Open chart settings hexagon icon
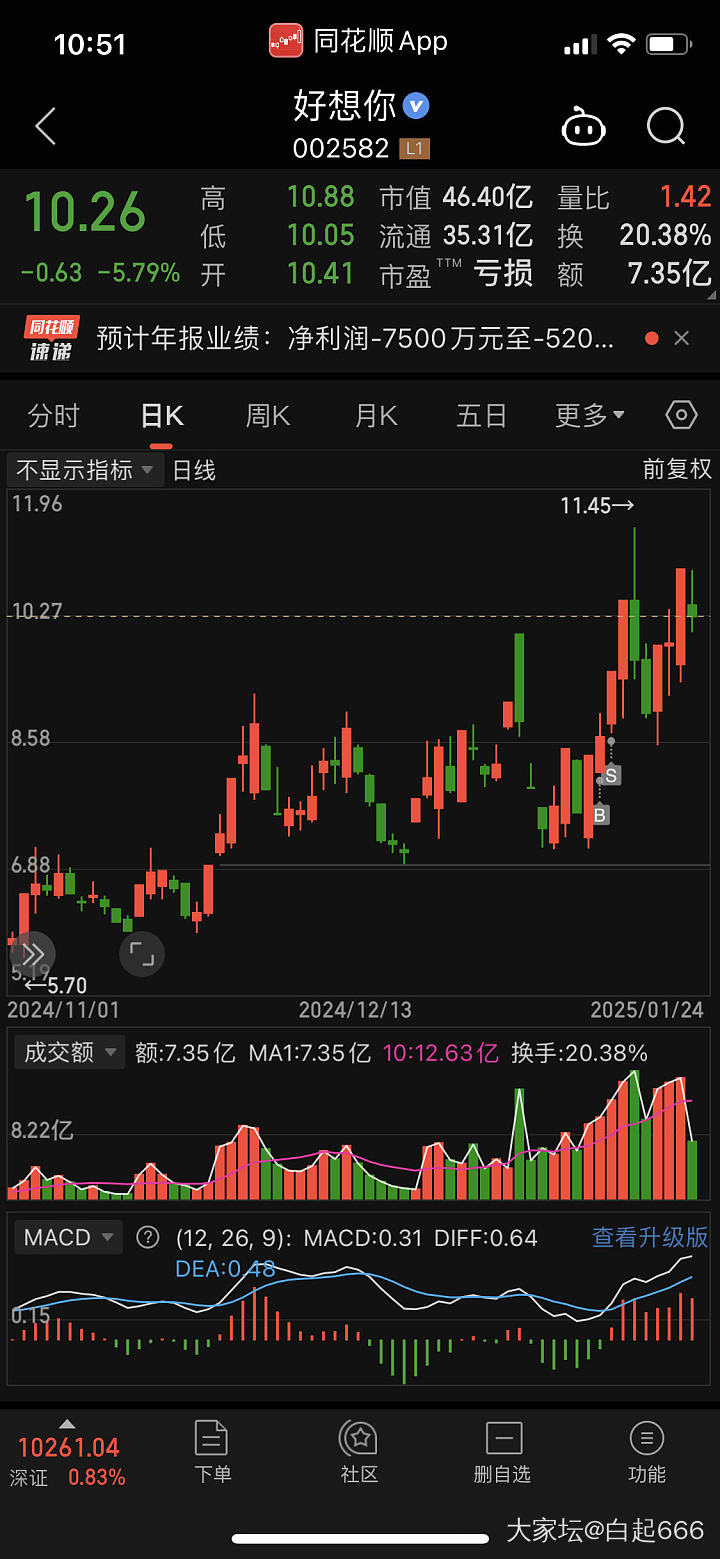 click(x=681, y=416)
